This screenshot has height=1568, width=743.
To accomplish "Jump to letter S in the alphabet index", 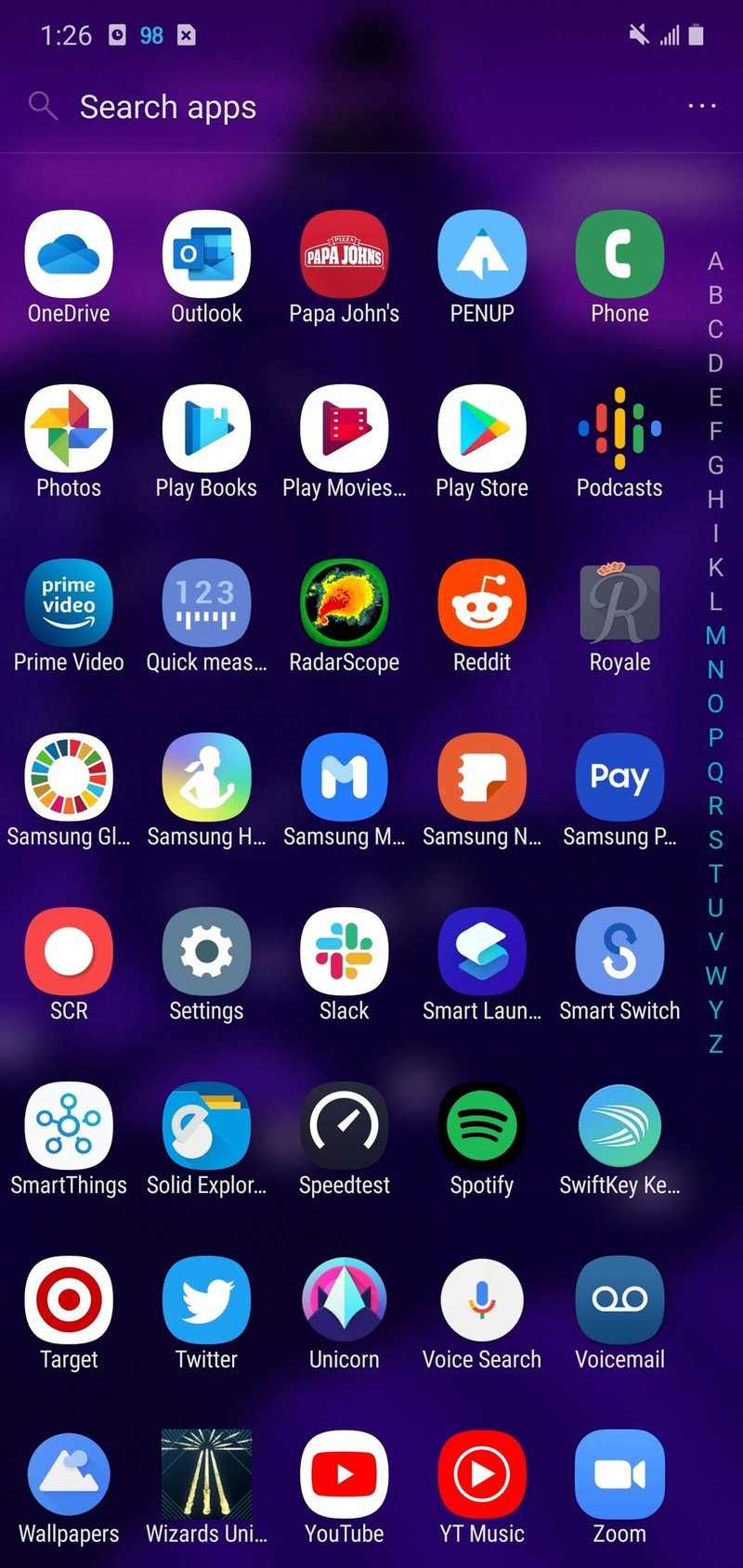I will coord(715,840).
